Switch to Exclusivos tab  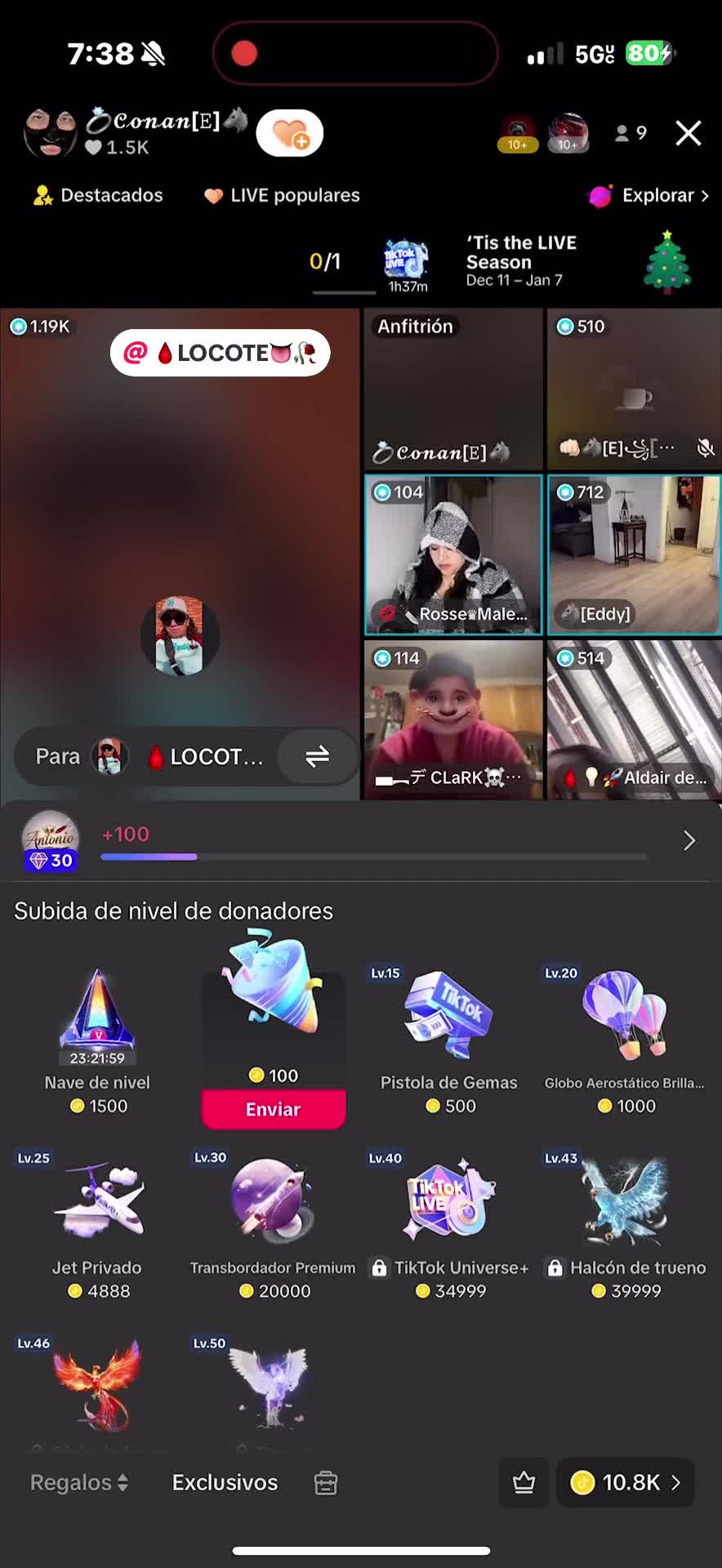(x=225, y=1482)
